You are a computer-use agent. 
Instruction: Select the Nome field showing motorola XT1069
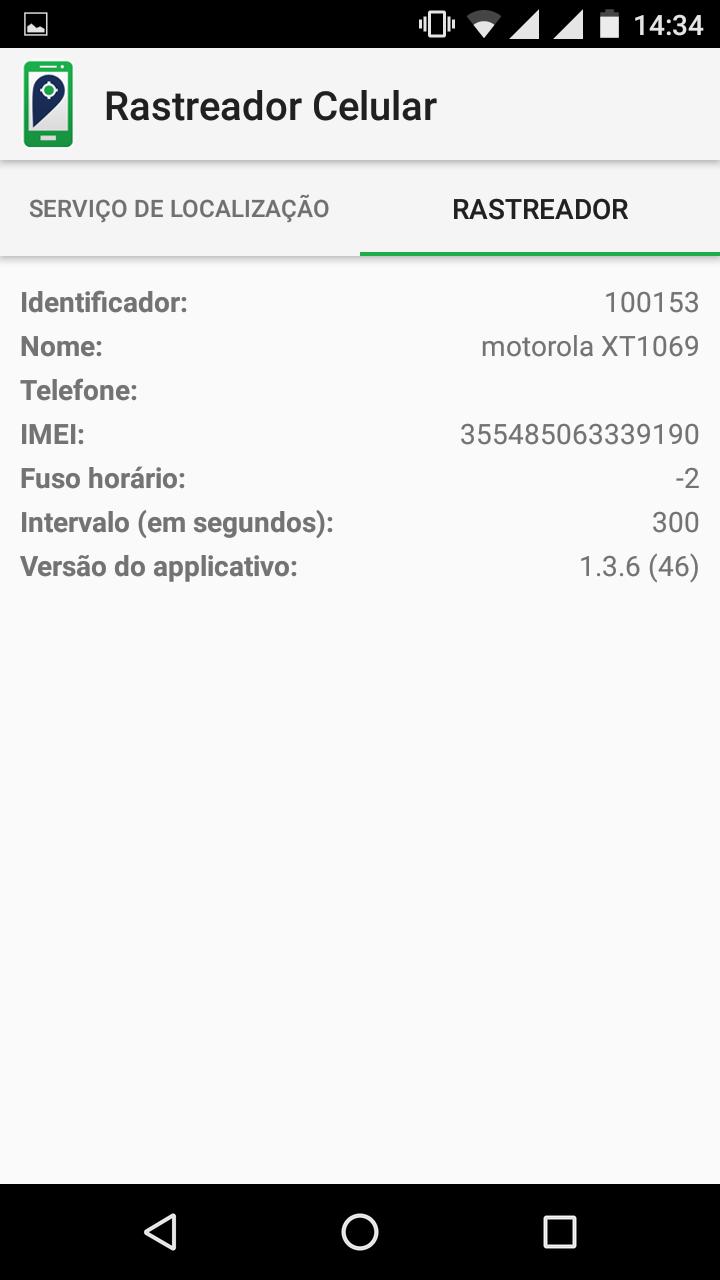click(x=590, y=346)
